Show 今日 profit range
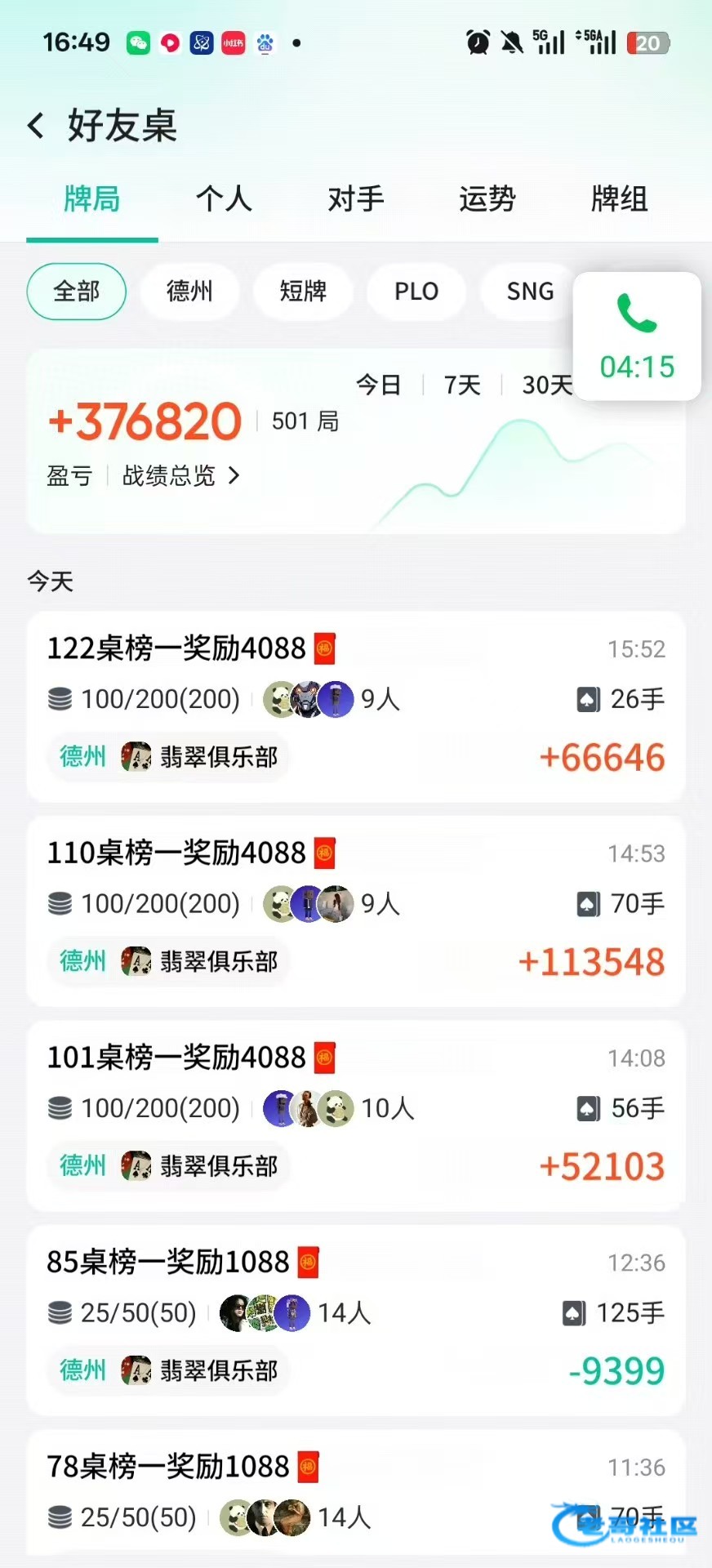The height and width of the screenshot is (1568, 712). [379, 385]
